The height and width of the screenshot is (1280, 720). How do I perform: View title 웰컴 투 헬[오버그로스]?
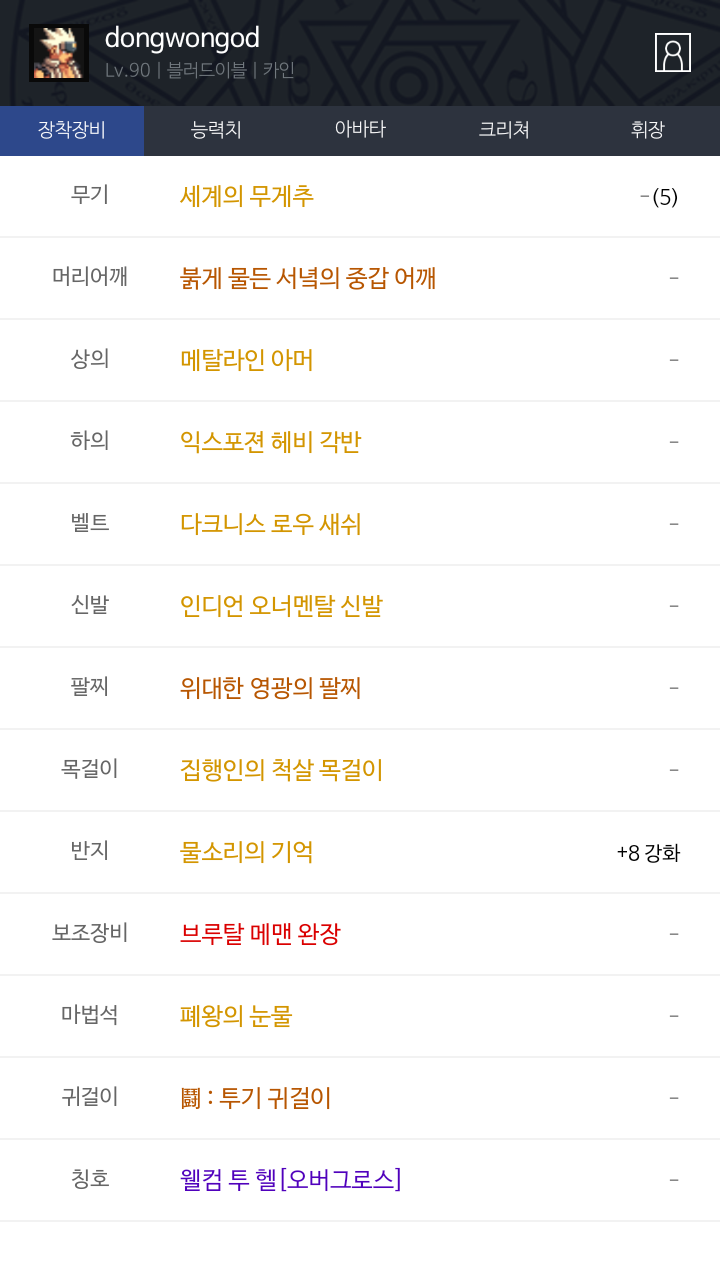(290, 1180)
